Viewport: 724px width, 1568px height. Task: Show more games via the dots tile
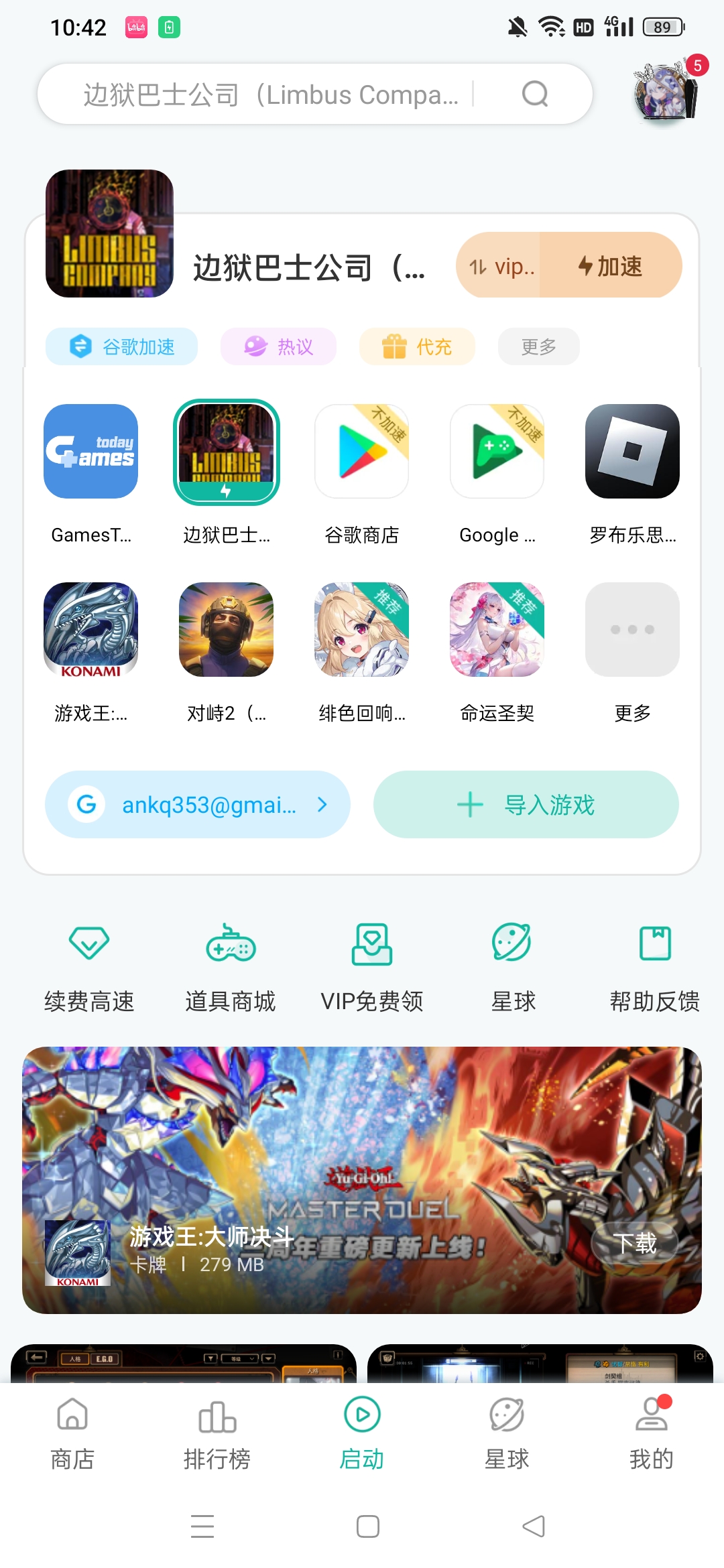tap(632, 630)
